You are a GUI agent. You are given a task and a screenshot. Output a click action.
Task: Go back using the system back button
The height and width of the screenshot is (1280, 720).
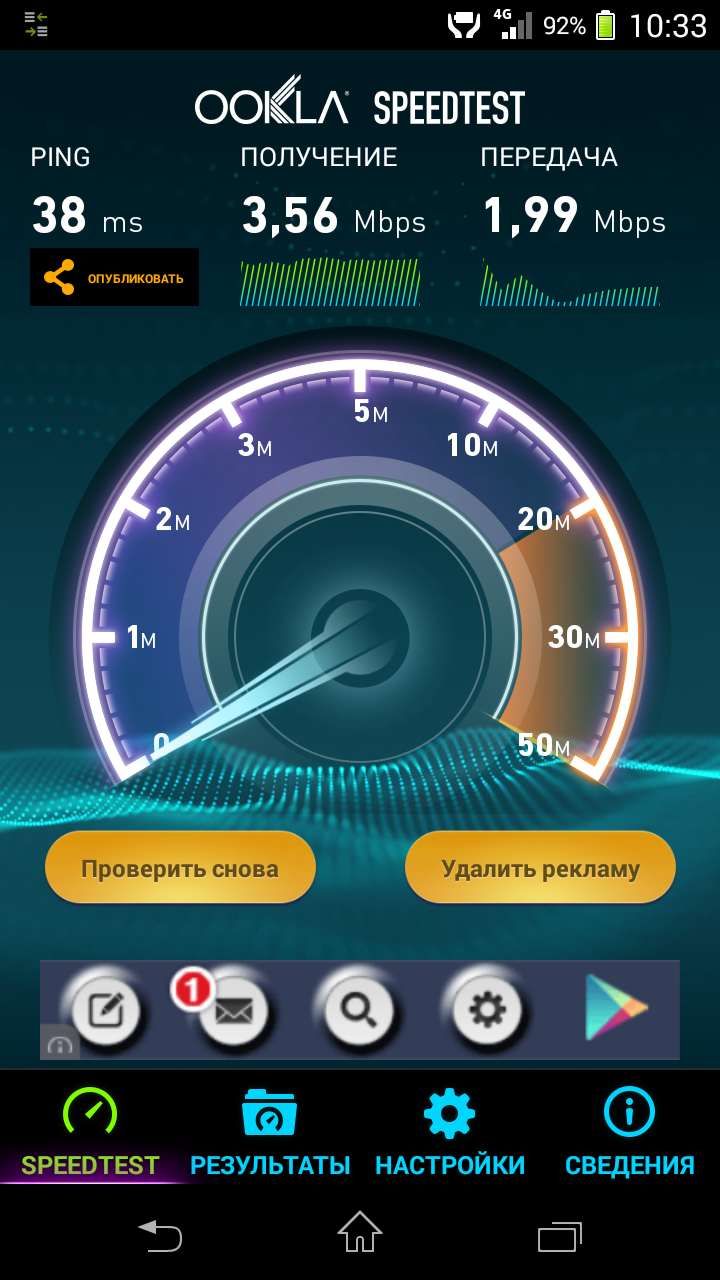click(x=160, y=1236)
